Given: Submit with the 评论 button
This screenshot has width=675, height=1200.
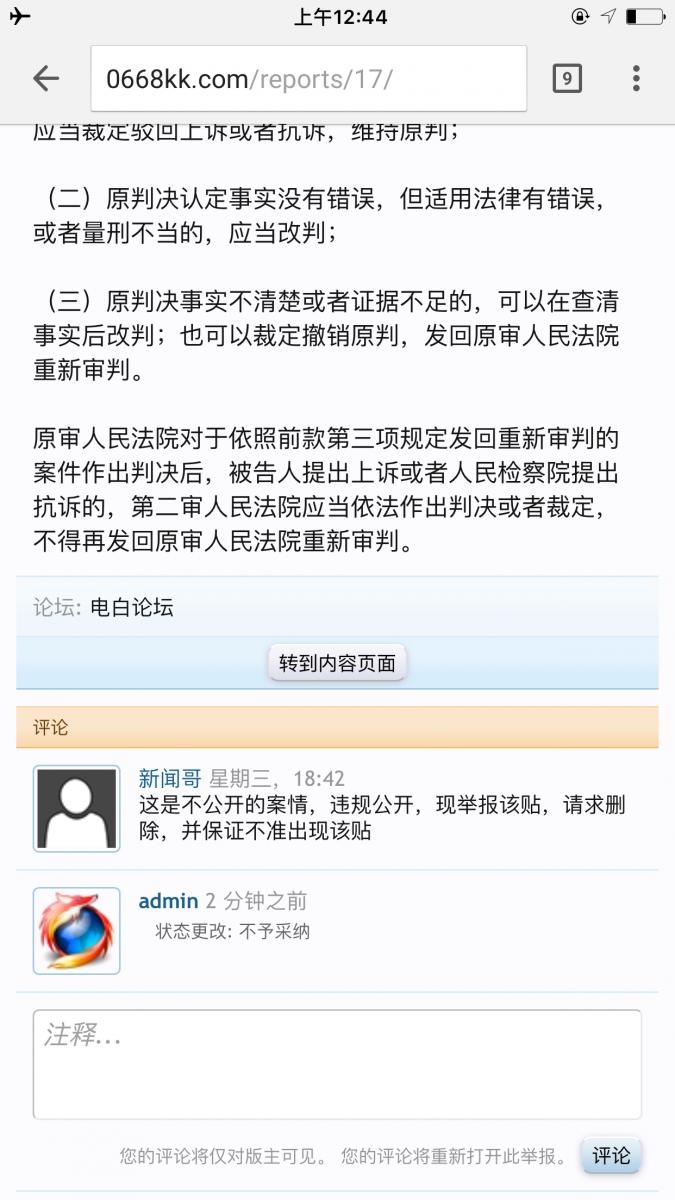Looking at the screenshot, I should click(x=611, y=1156).
